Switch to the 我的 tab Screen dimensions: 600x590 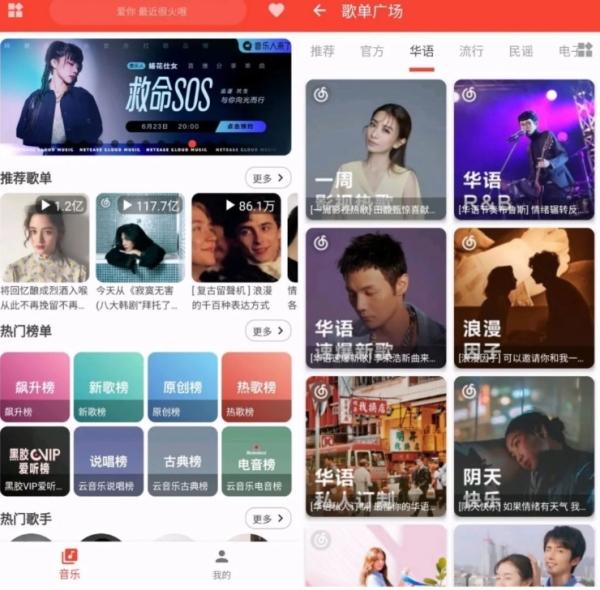[221, 564]
